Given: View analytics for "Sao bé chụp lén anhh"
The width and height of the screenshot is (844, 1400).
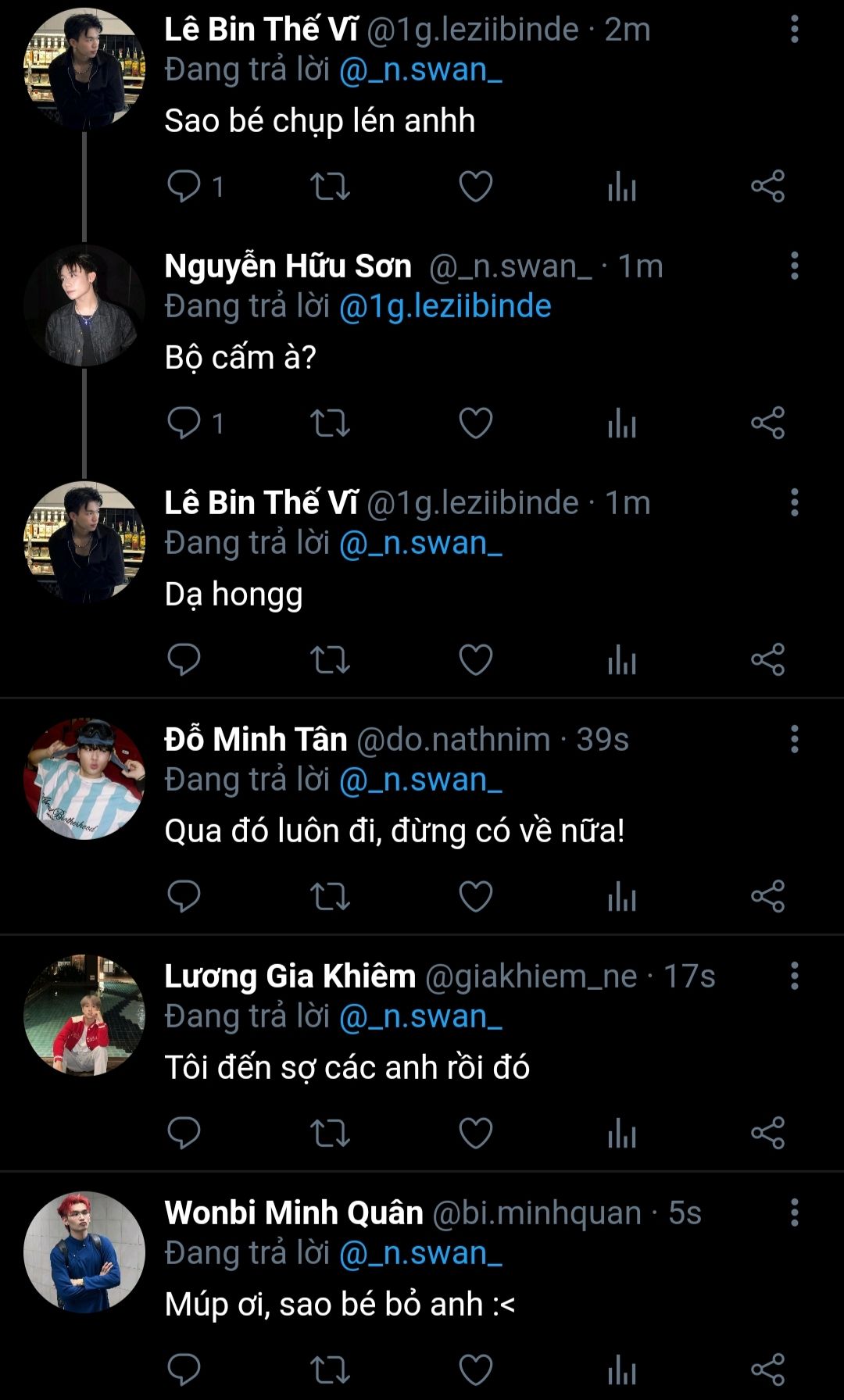Looking at the screenshot, I should [622, 187].
